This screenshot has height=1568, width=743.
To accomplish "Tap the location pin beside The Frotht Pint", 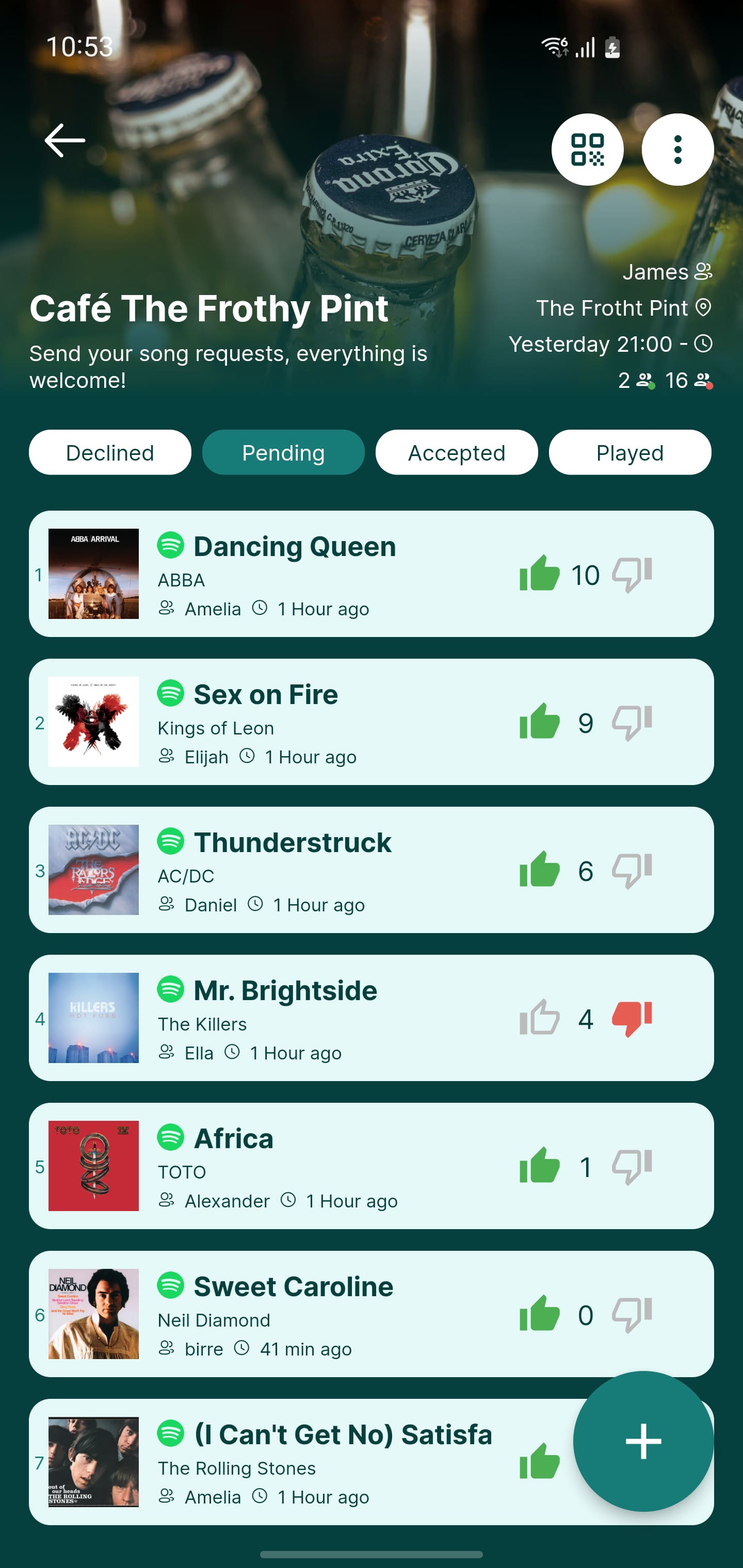I will tap(703, 308).
